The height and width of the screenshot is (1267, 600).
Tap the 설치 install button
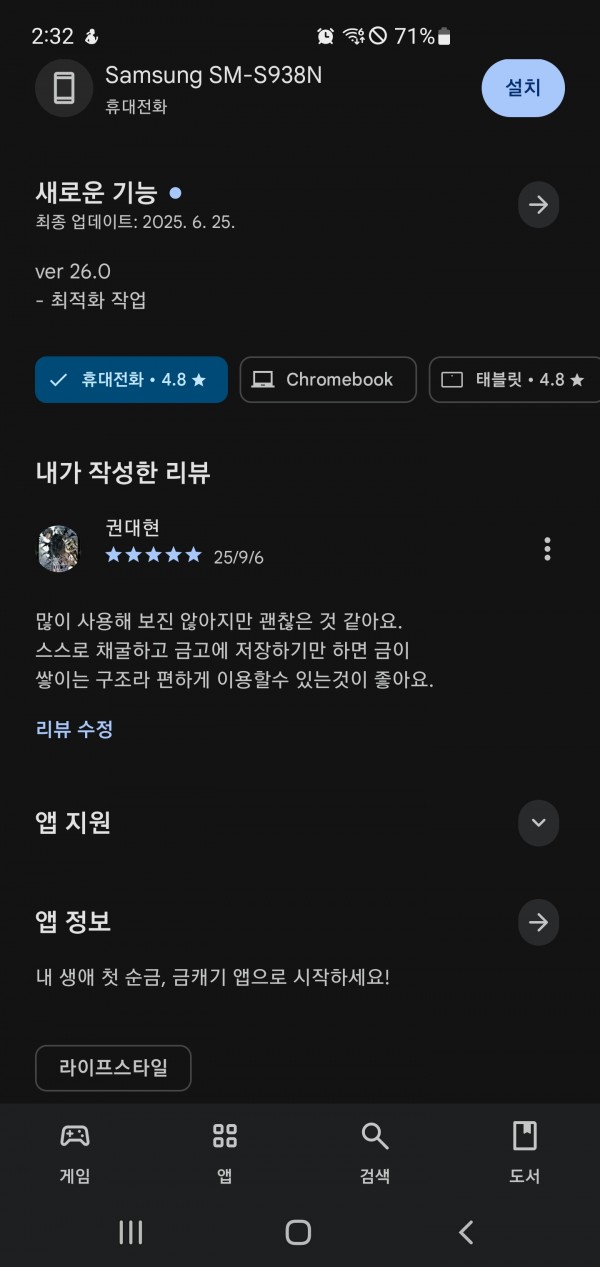(x=523, y=88)
